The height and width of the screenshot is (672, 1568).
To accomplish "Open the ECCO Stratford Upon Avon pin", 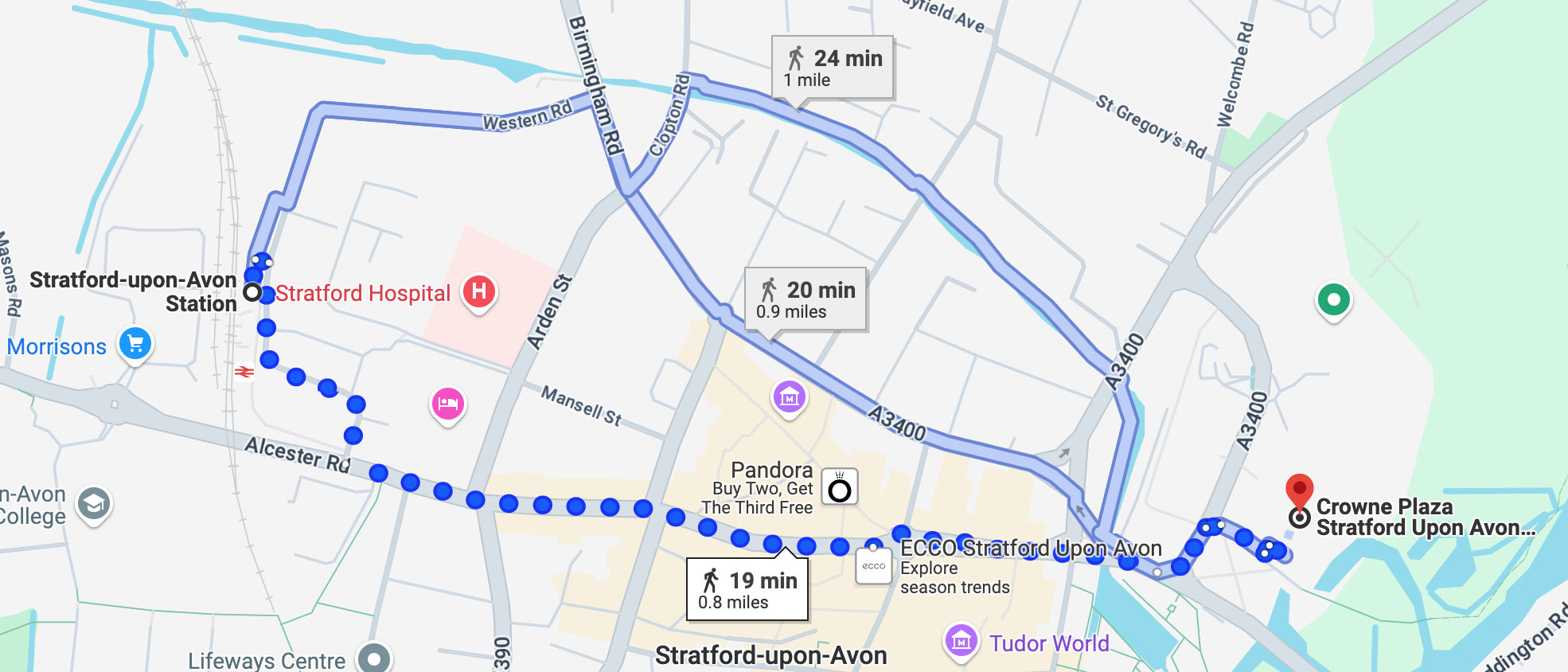I will 873,566.
